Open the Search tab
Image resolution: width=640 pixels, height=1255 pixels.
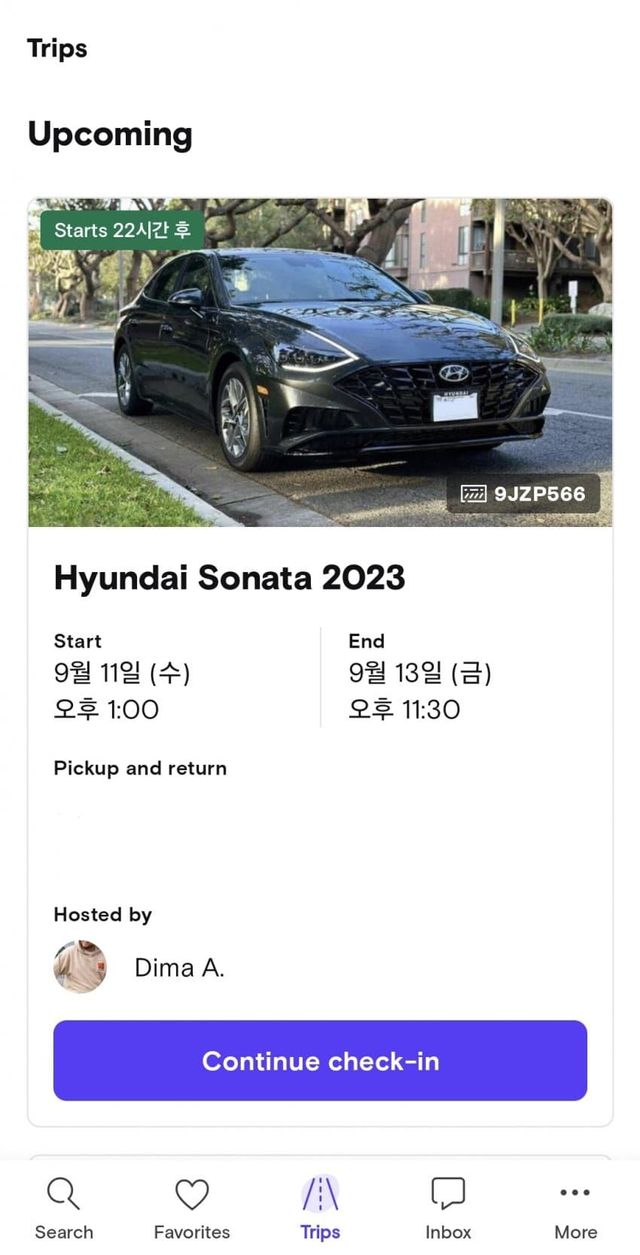click(63, 1207)
